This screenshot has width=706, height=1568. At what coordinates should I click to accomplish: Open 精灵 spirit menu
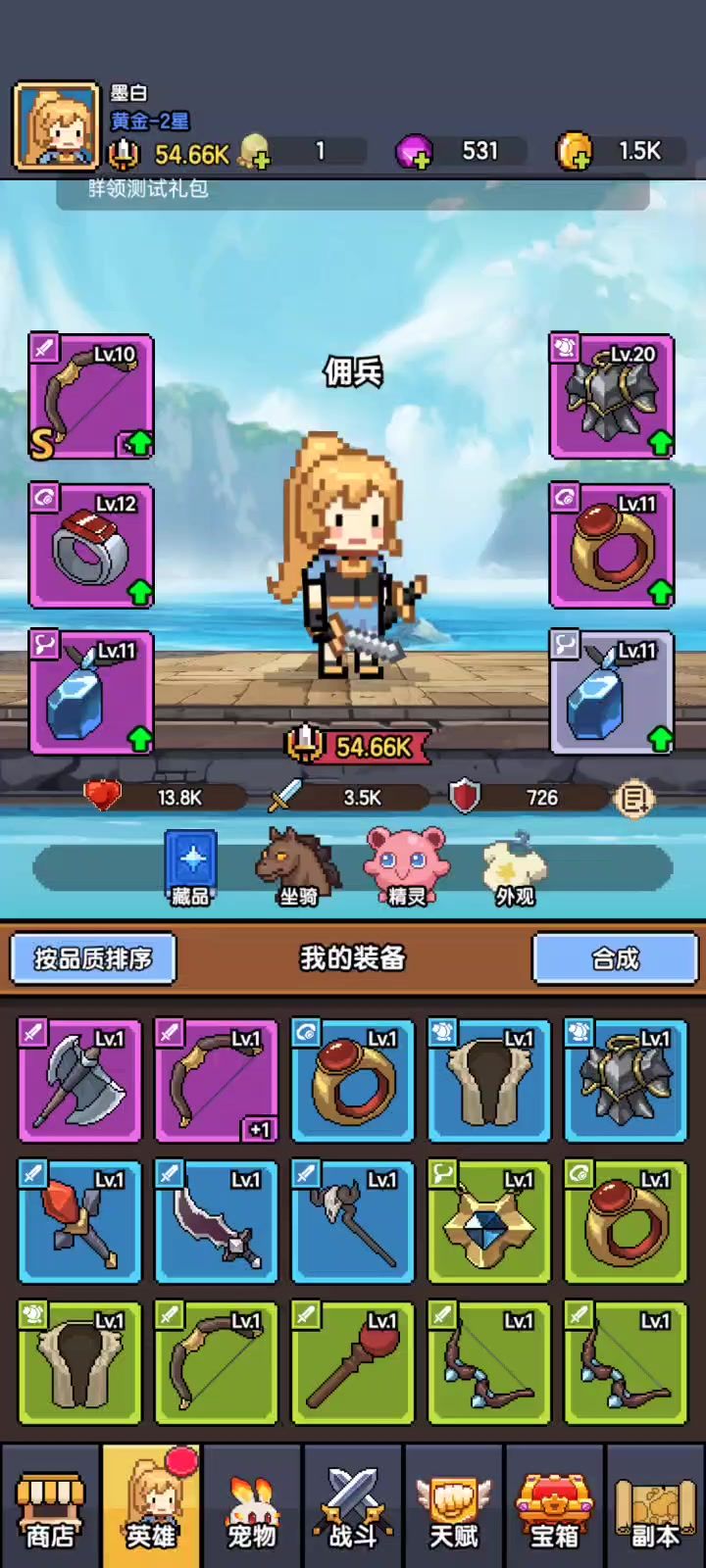[406, 866]
